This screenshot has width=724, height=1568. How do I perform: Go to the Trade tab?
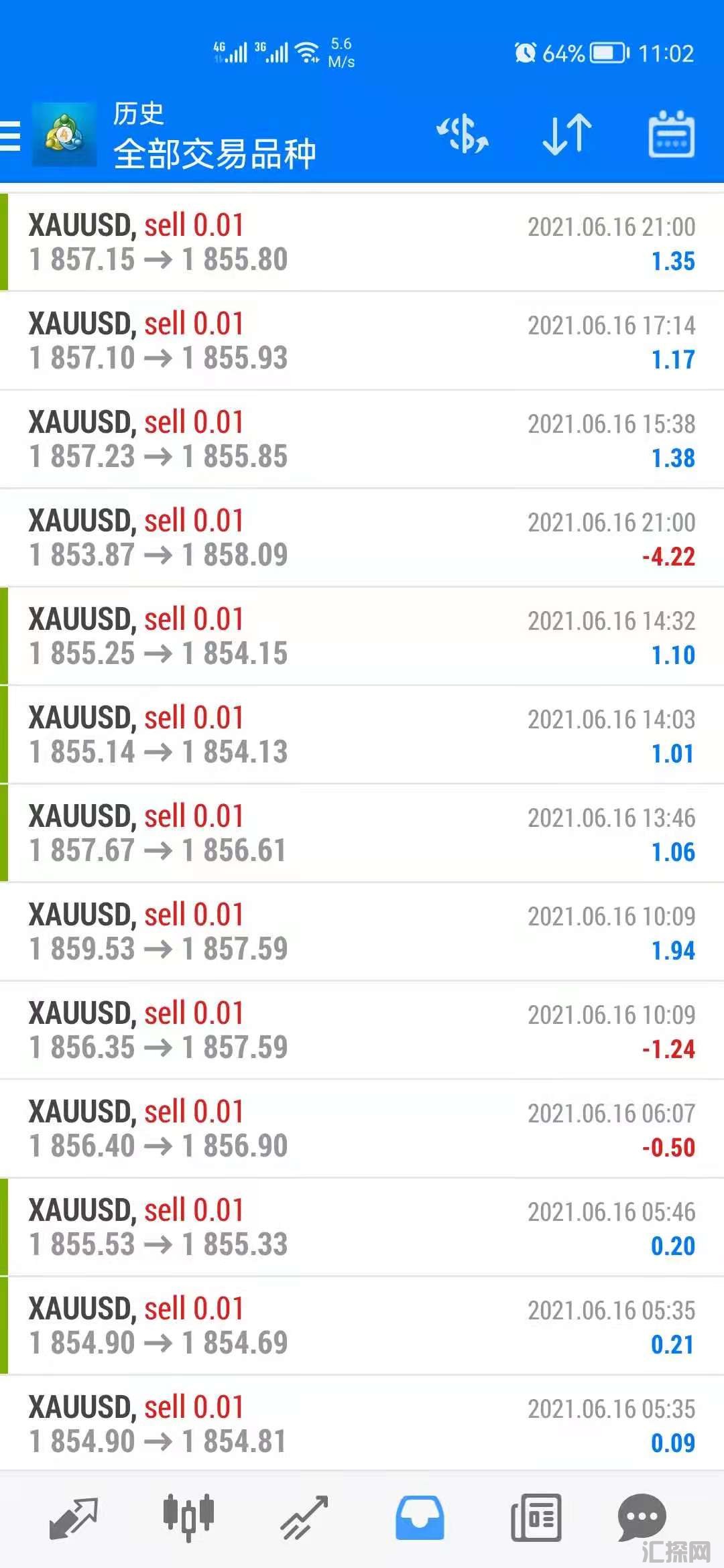tap(304, 1517)
